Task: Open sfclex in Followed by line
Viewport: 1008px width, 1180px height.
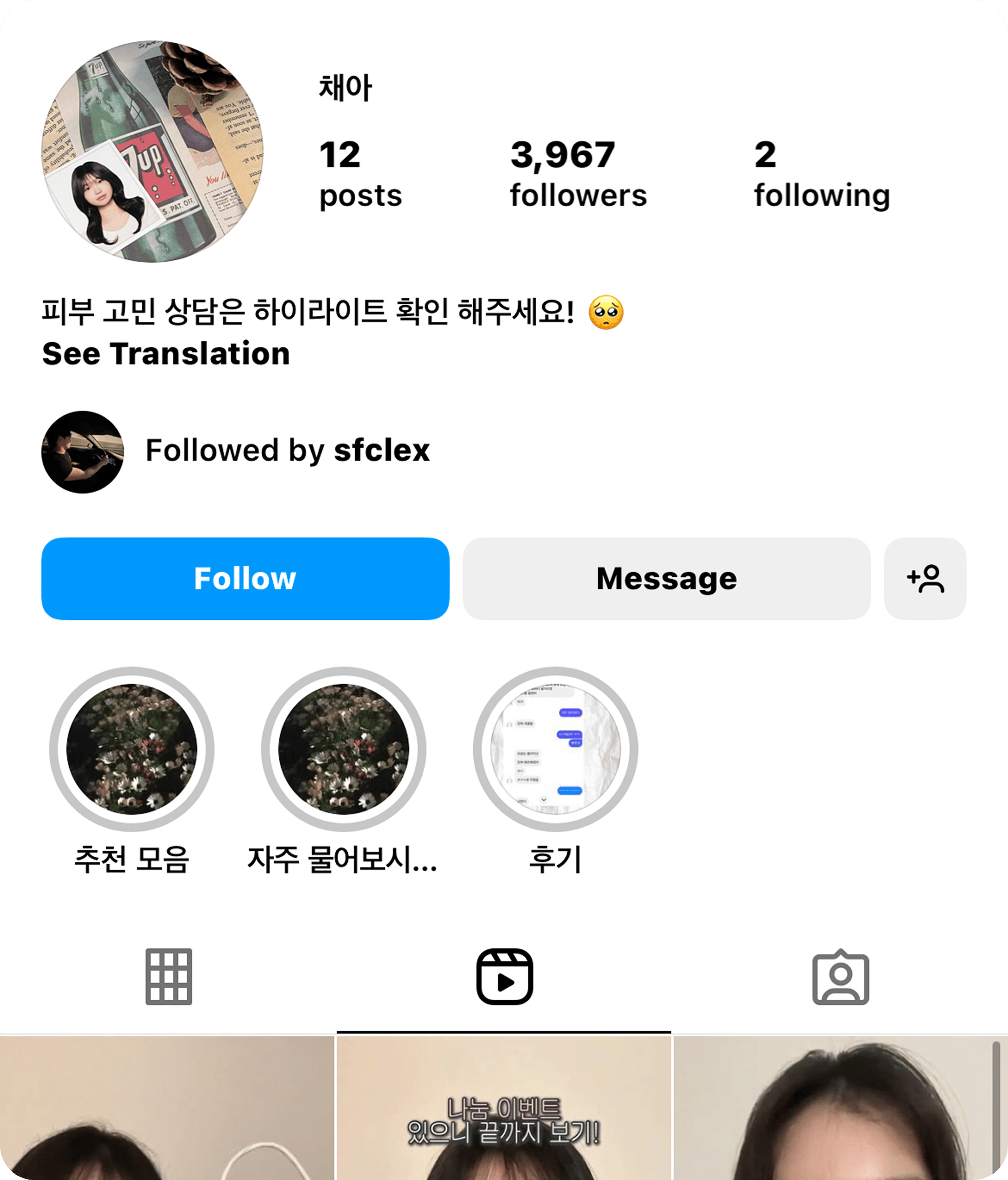Action: pyautogui.click(x=381, y=451)
